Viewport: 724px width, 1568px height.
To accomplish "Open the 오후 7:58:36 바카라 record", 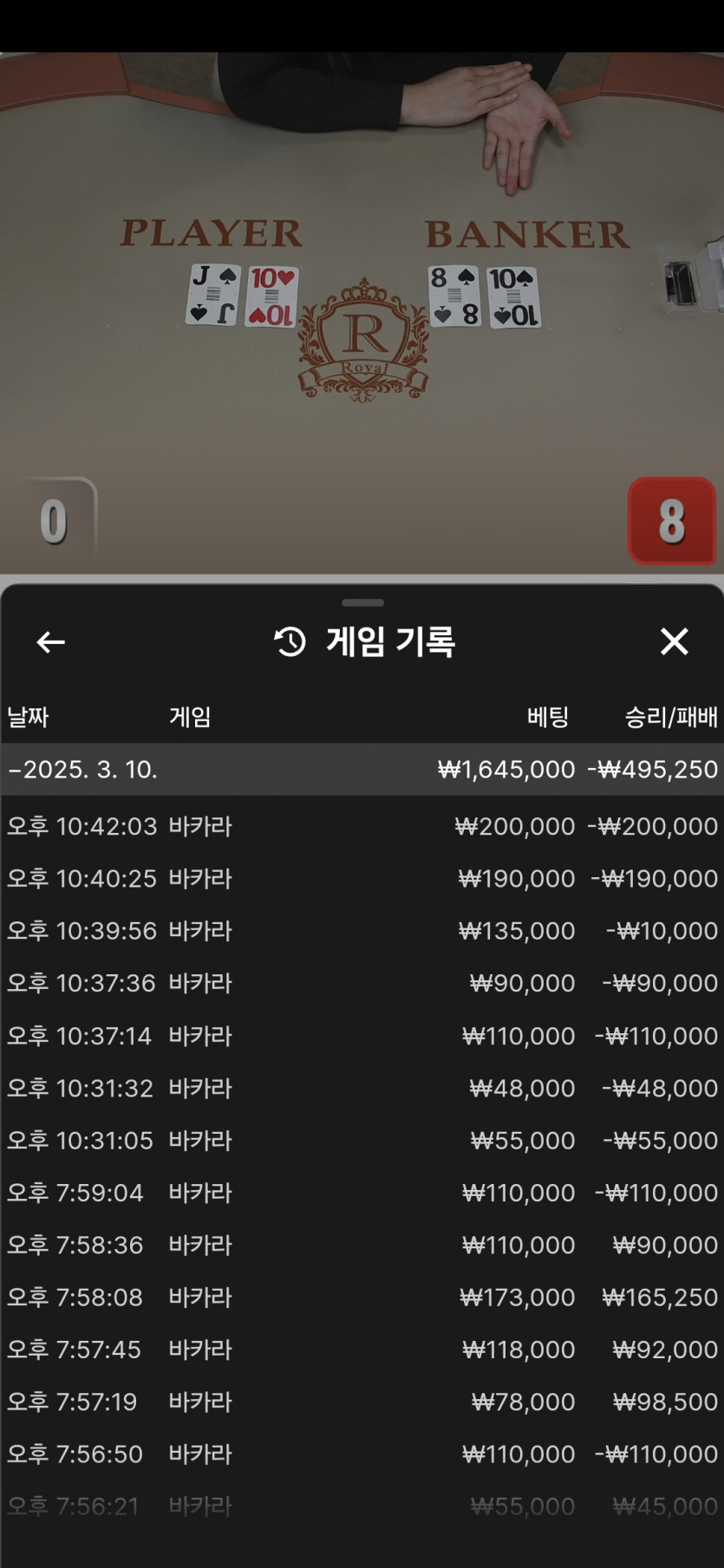I will (x=362, y=1245).
